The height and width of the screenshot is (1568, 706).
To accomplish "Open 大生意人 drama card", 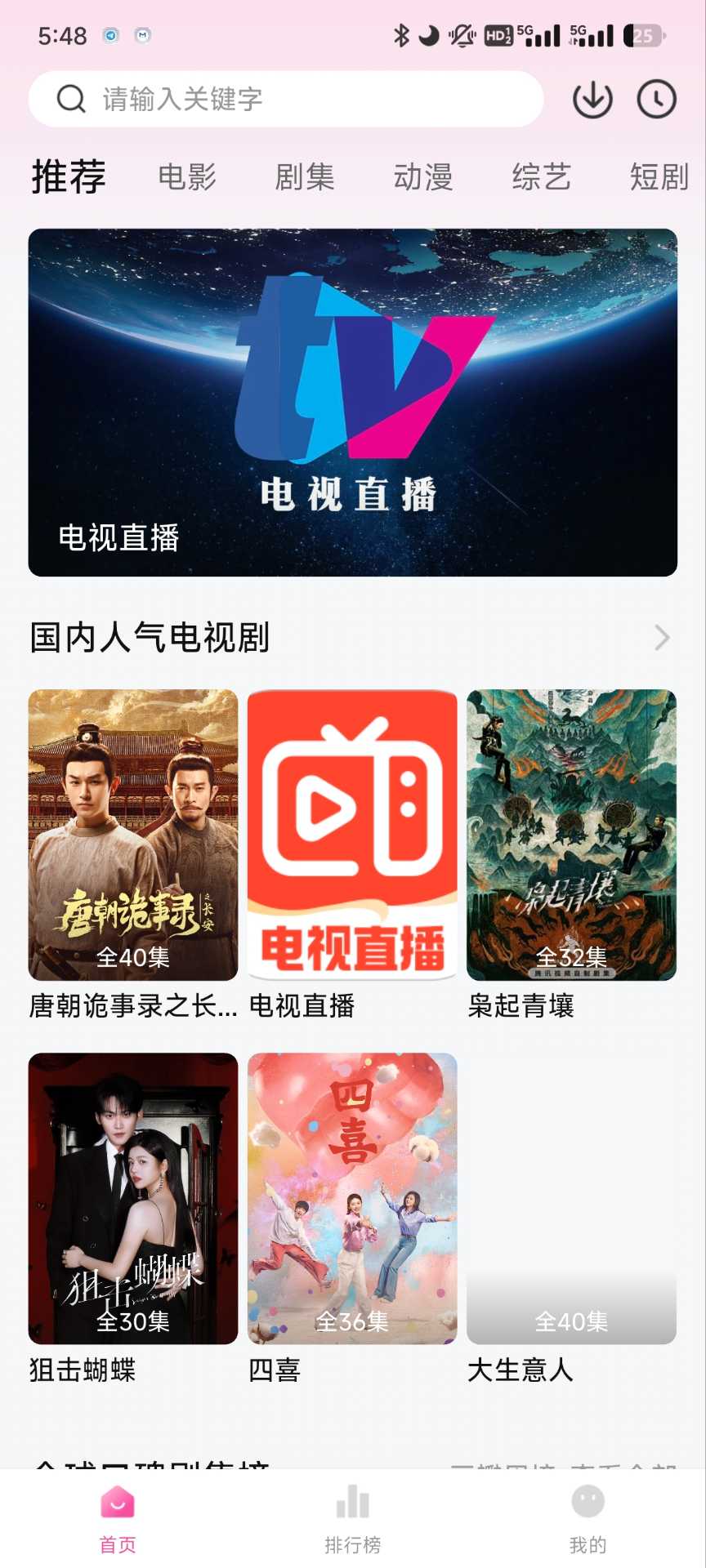I will 571,1199.
